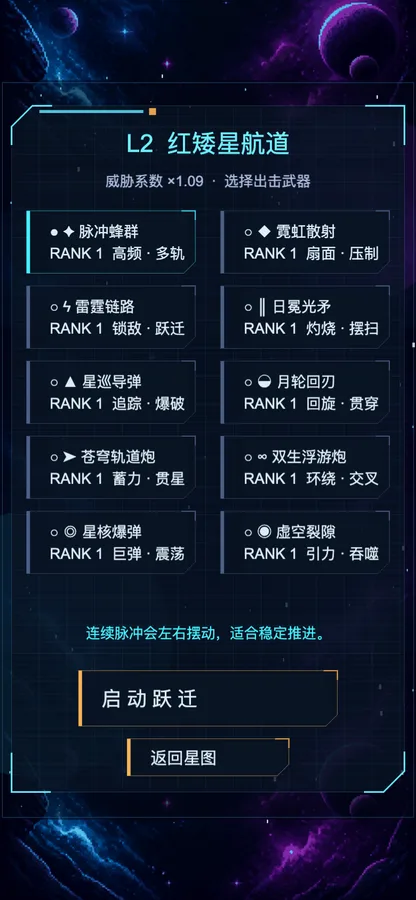
Task: Choose 星巡导弹 as attack weapon
Action: pyautogui.click(x=111, y=393)
